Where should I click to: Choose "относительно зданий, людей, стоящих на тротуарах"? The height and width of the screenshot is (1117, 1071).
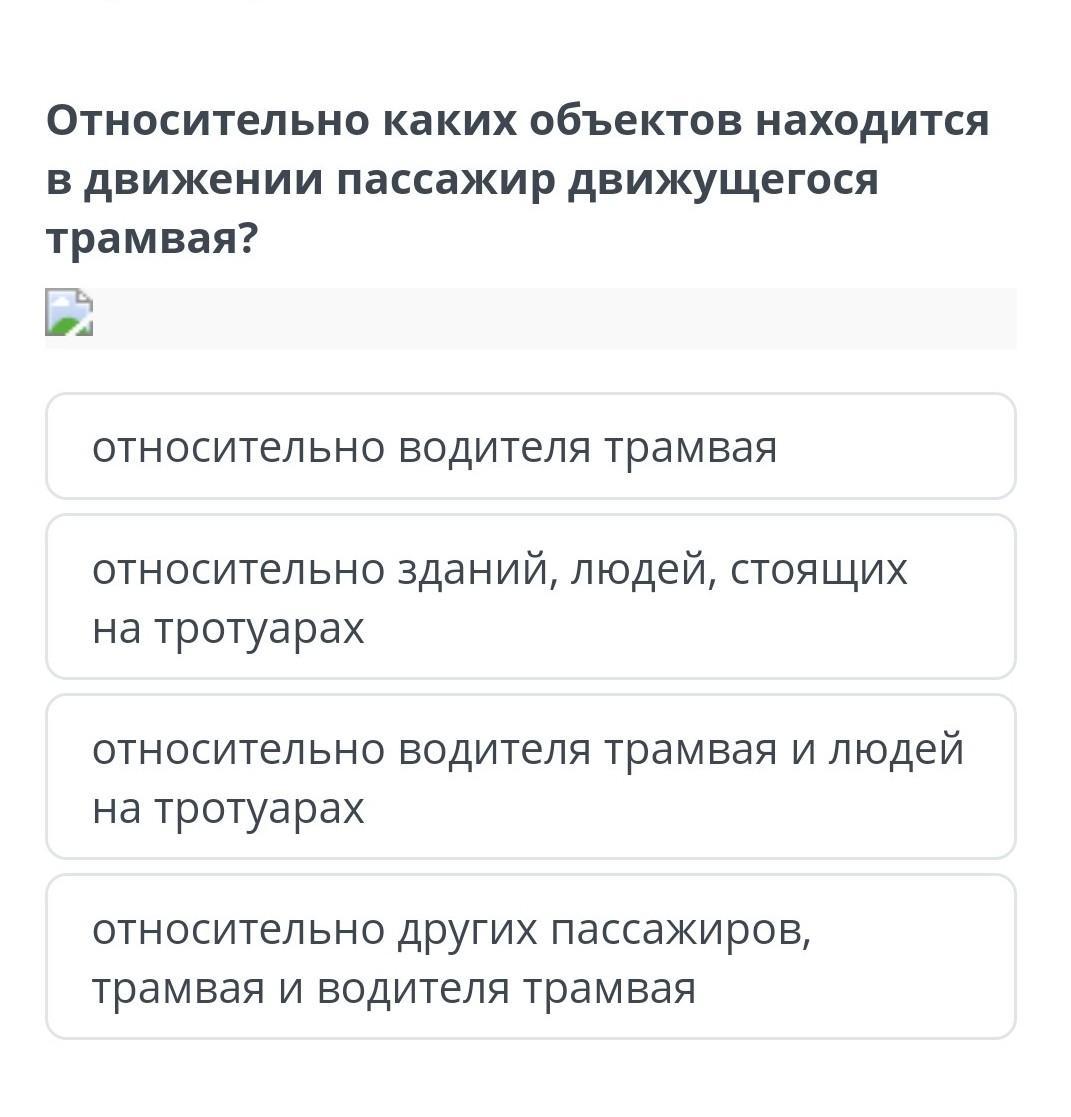(531, 596)
